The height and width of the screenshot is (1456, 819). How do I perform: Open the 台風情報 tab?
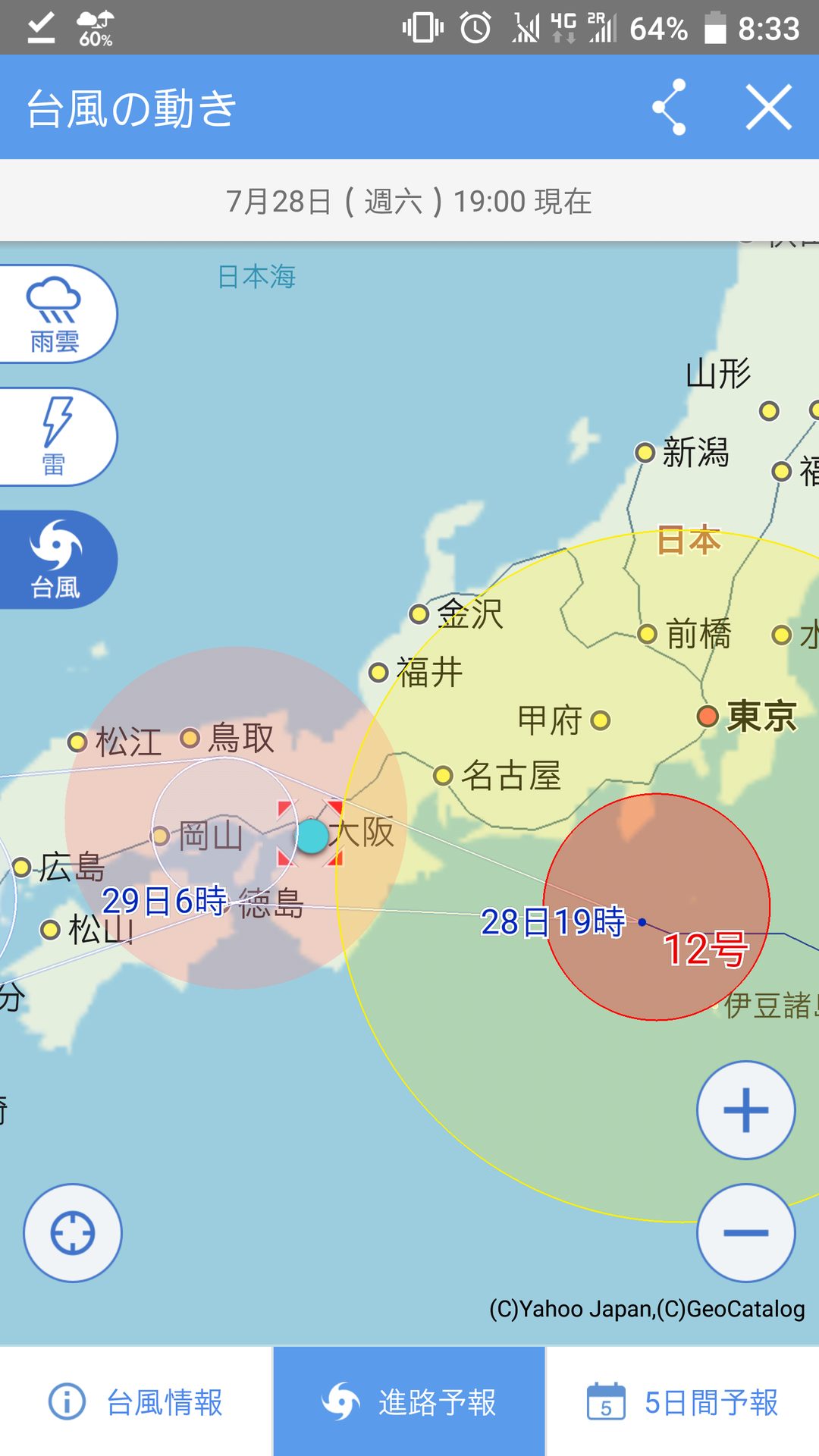pyautogui.click(x=136, y=1402)
